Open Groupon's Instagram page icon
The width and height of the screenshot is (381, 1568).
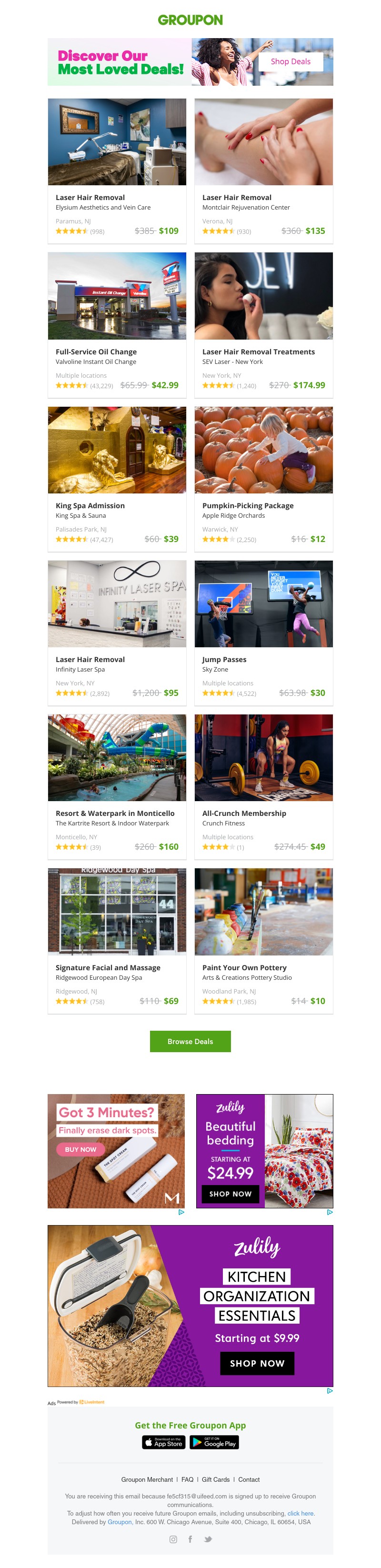[173, 1539]
